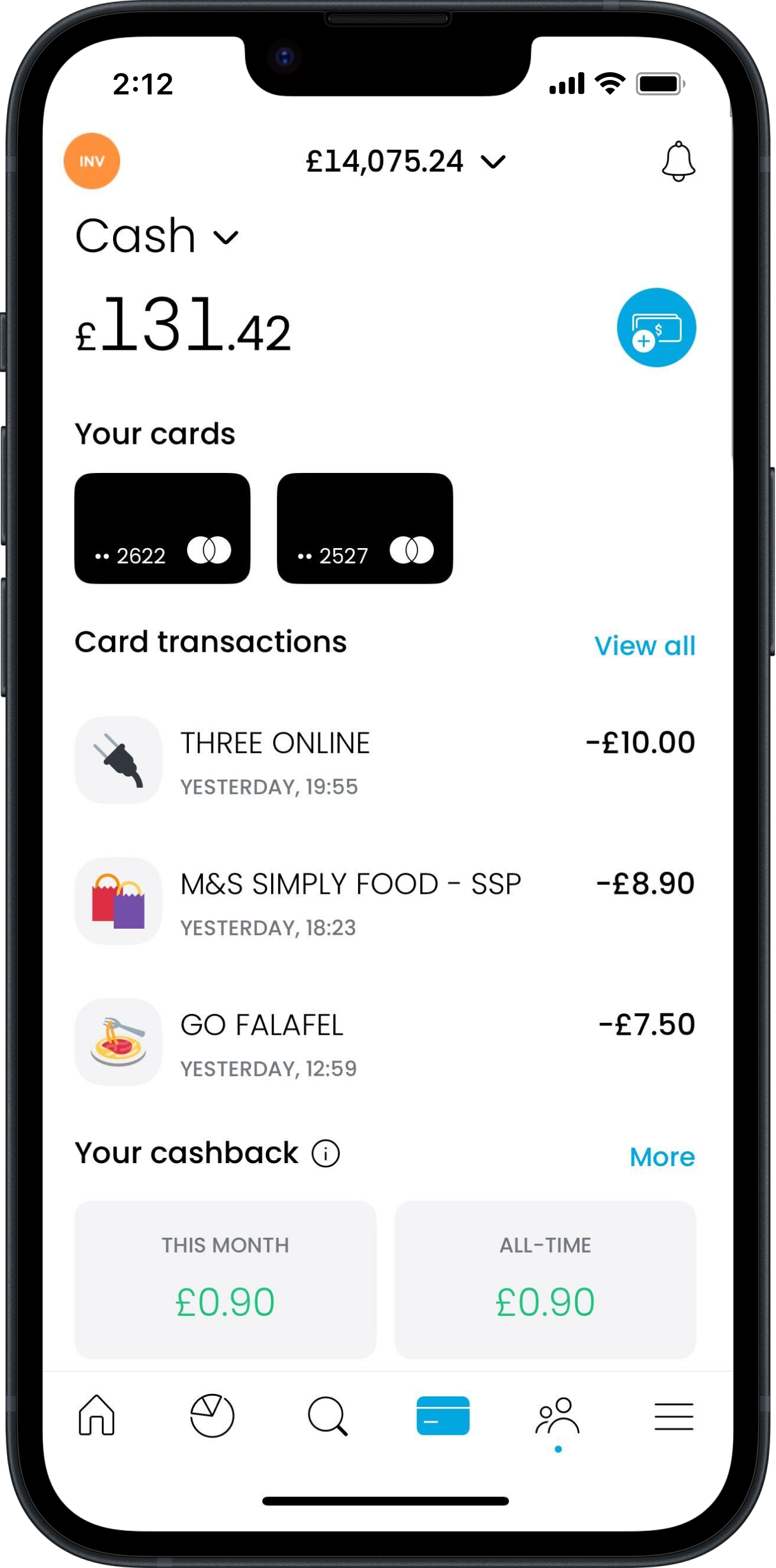The width and height of the screenshot is (776, 1568).
Task: Switch to the Home tab
Action: (96, 1416)
